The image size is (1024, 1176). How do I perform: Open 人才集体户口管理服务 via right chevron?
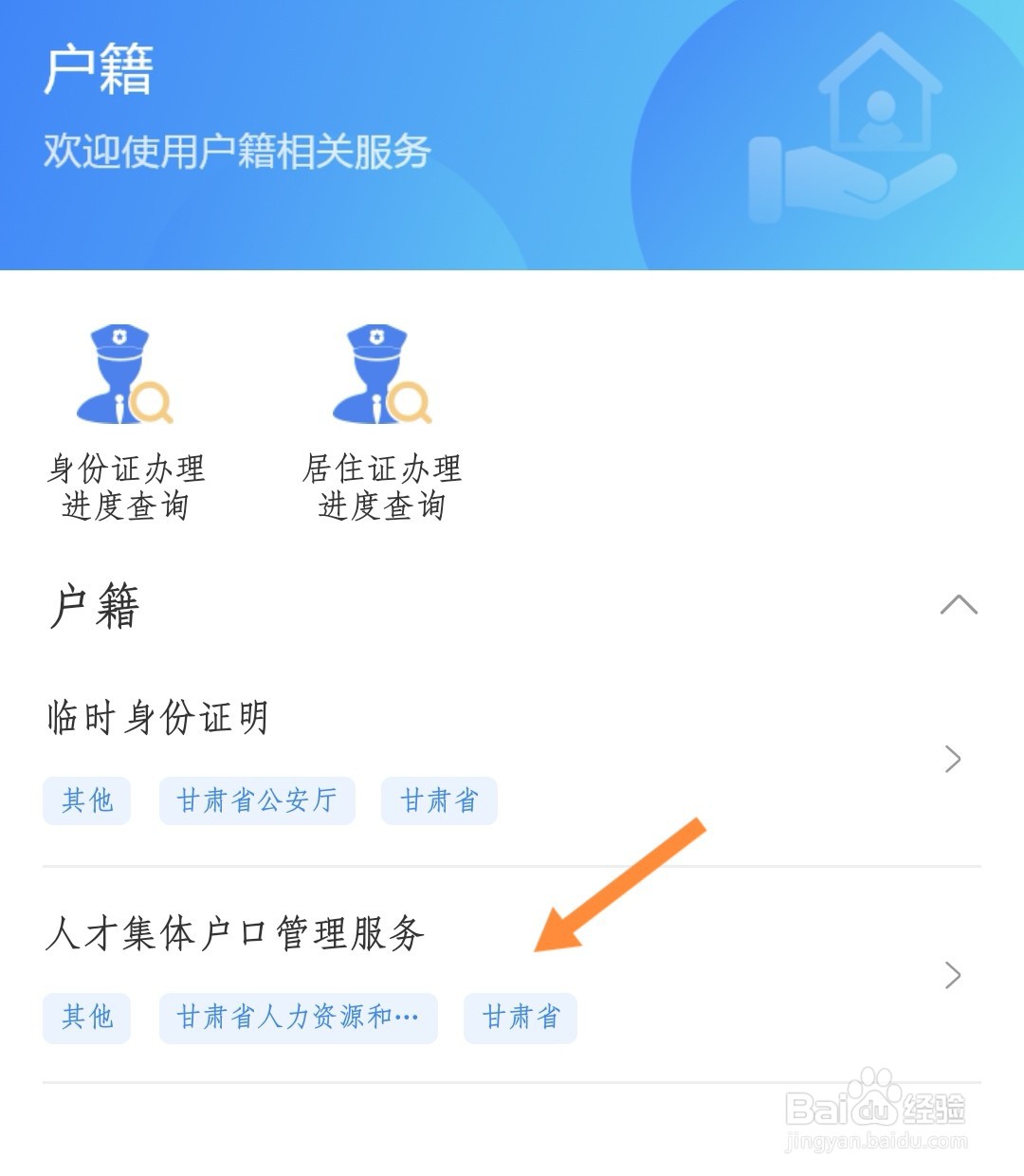(x=953, y=975)
